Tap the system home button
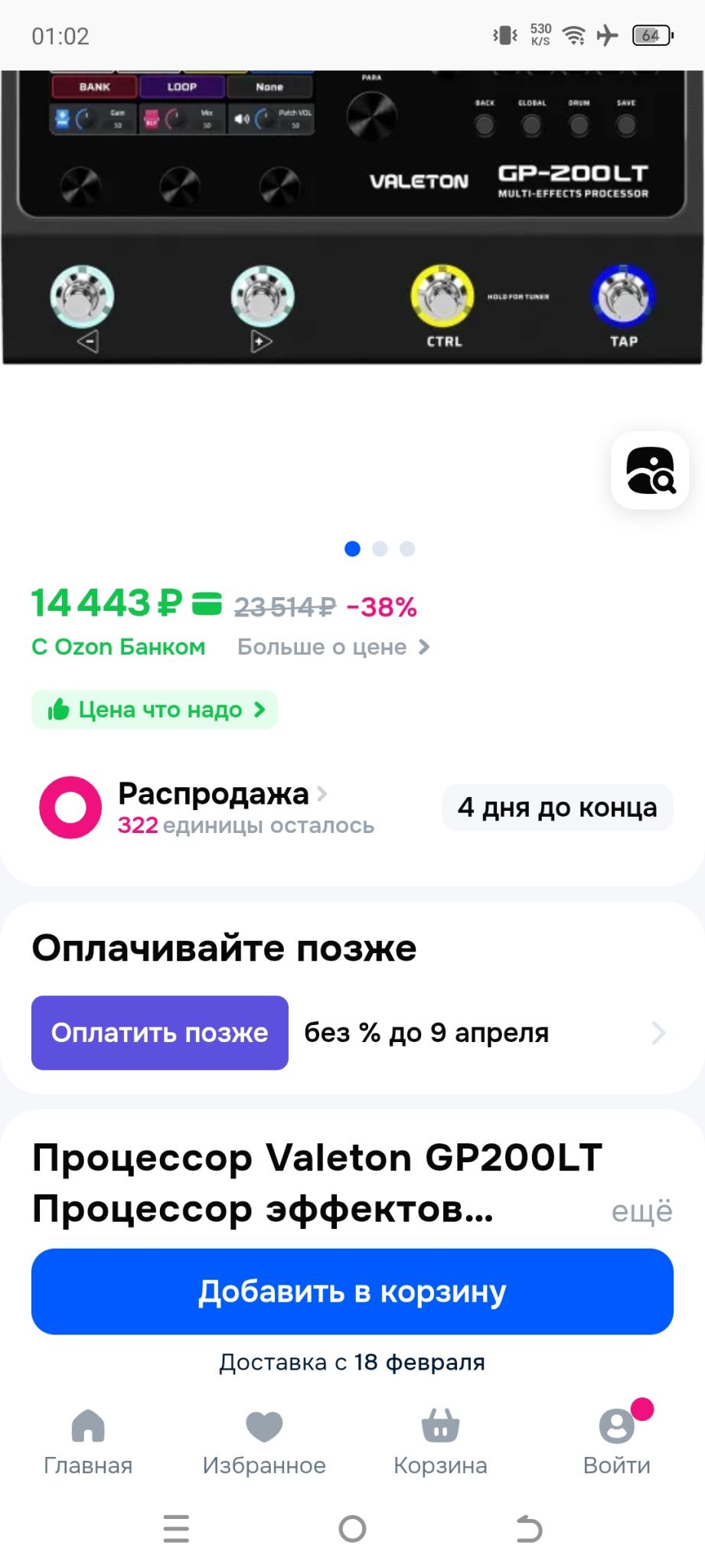The height and width of the screenshot is (1568, 705). (352, 1529)
